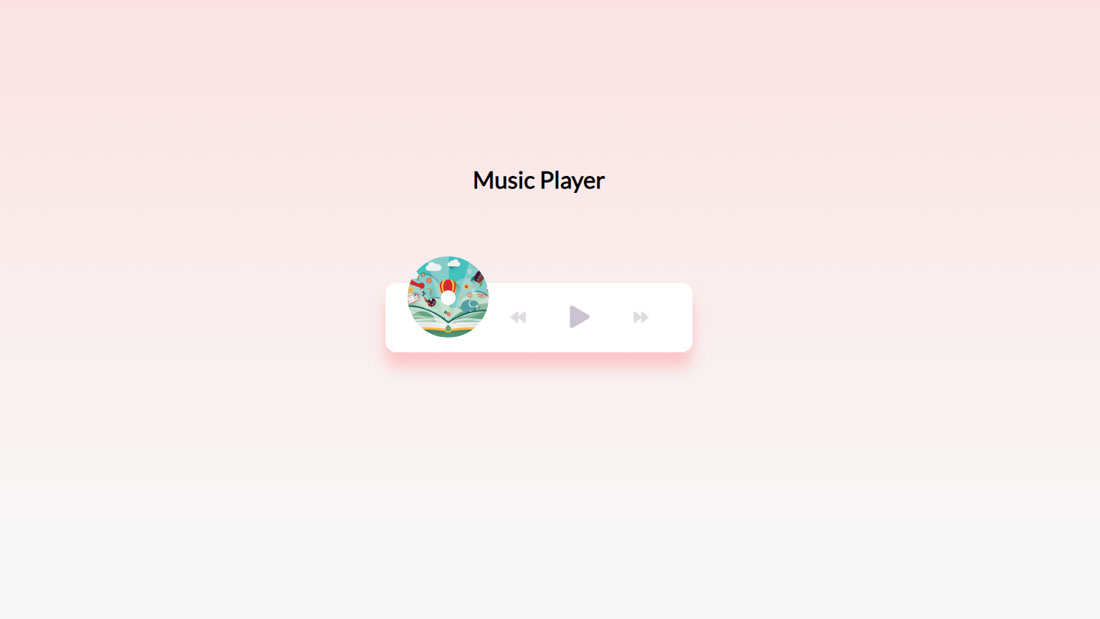1100x619 pixels.
Task: Start playback with the play button
Action: pyautogui.click(x=579, y=317)
